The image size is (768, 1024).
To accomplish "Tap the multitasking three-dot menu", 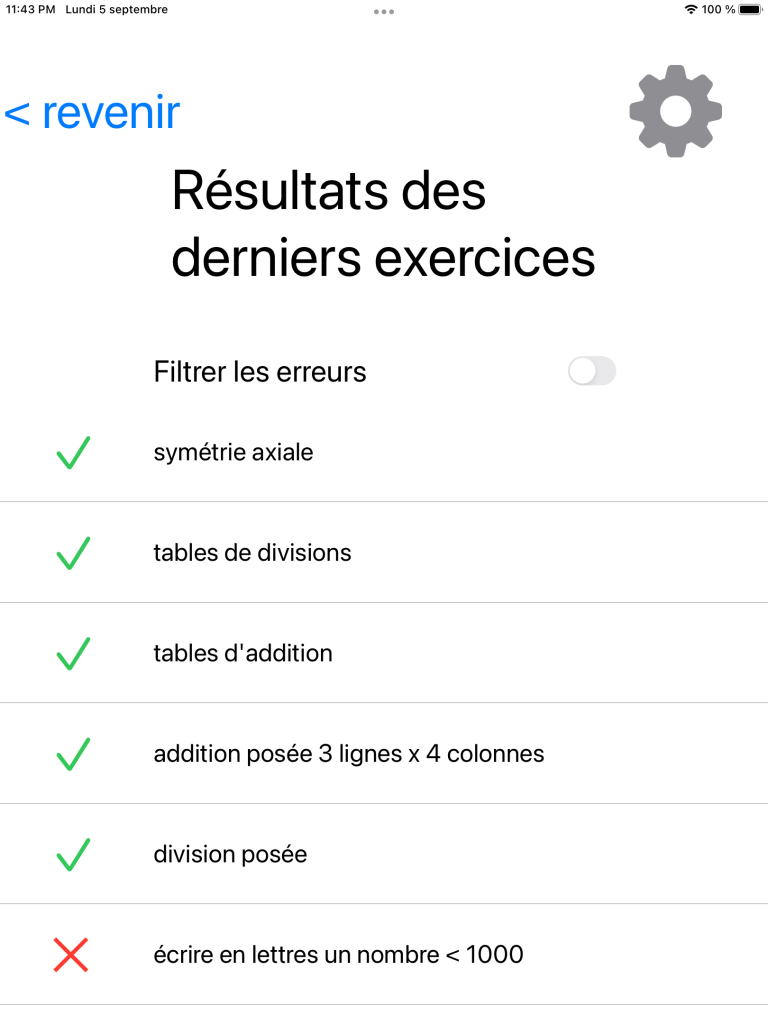I will pyautogui.click(x=384, y=12).
